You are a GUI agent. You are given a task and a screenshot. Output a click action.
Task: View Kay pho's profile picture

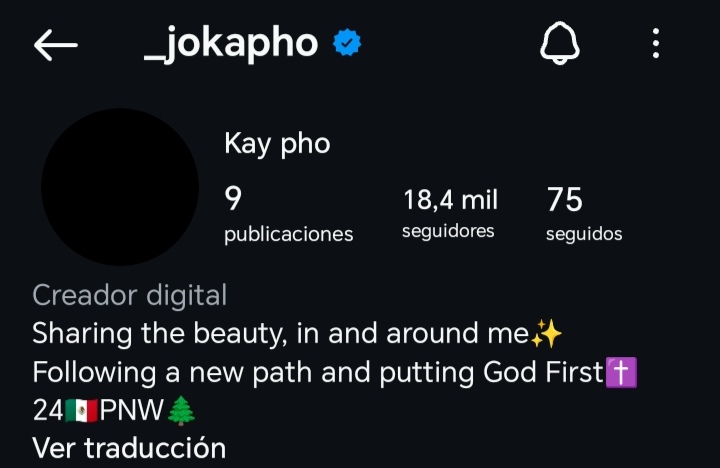pos(120,187)
